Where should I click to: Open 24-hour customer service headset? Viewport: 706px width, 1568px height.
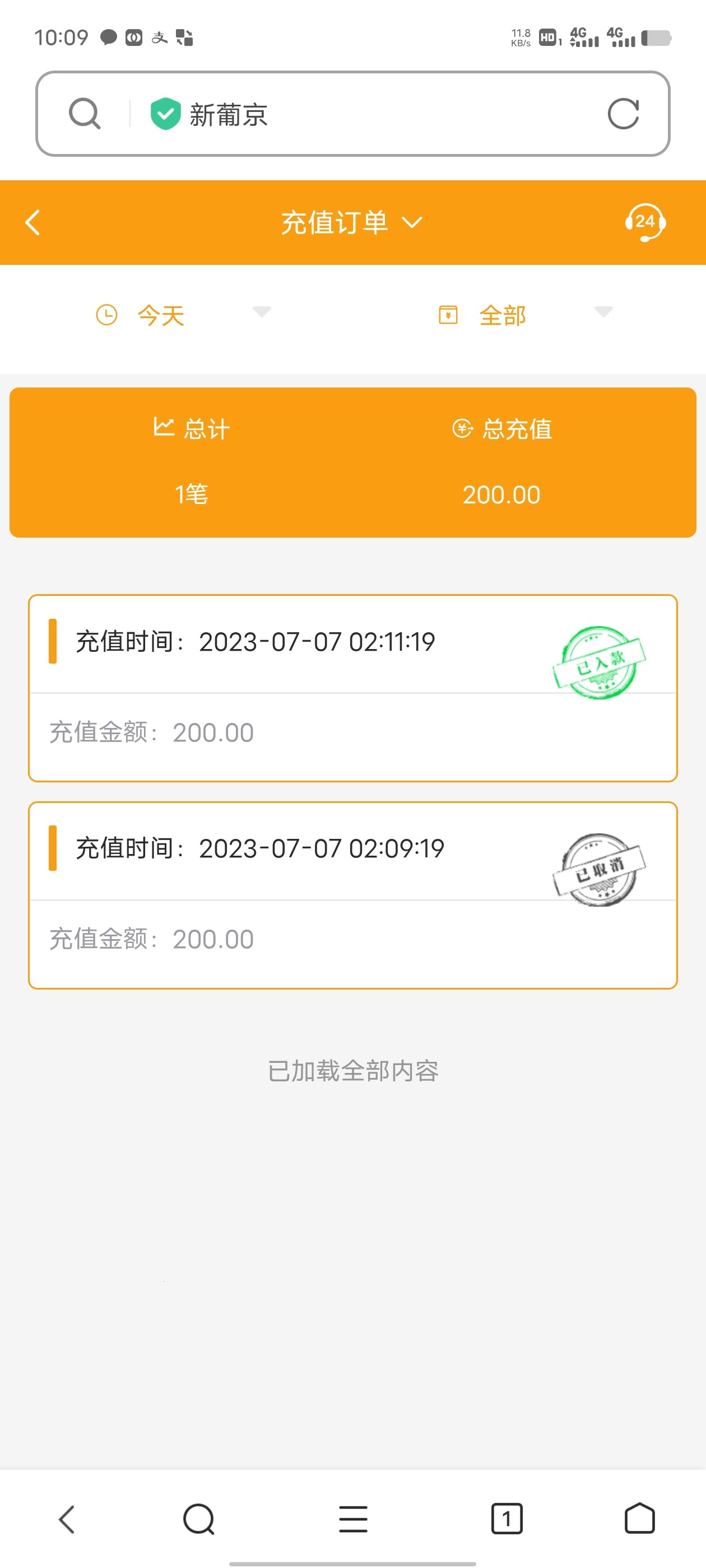point(645,222)
